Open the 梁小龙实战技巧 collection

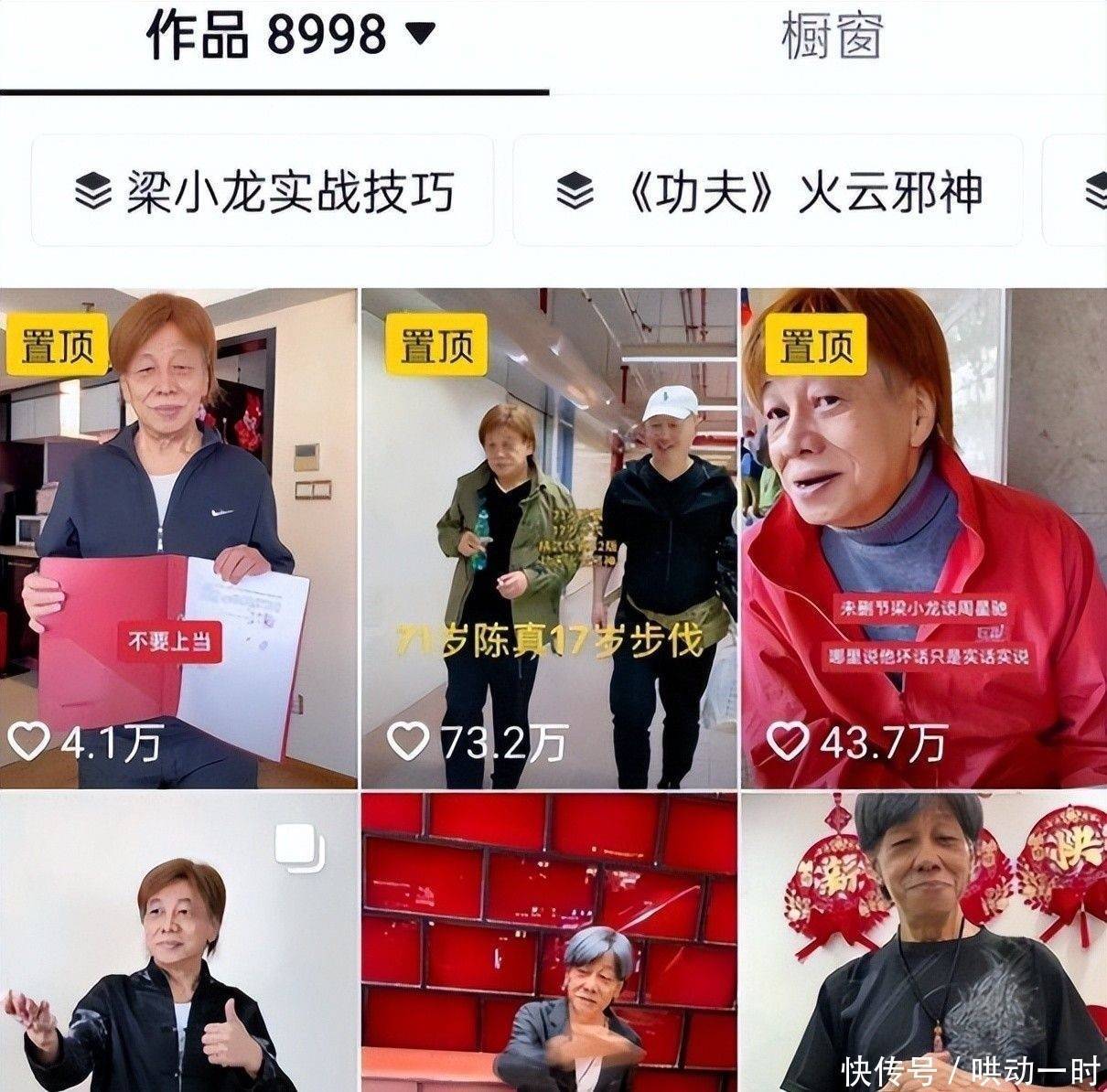coord(263,192)
